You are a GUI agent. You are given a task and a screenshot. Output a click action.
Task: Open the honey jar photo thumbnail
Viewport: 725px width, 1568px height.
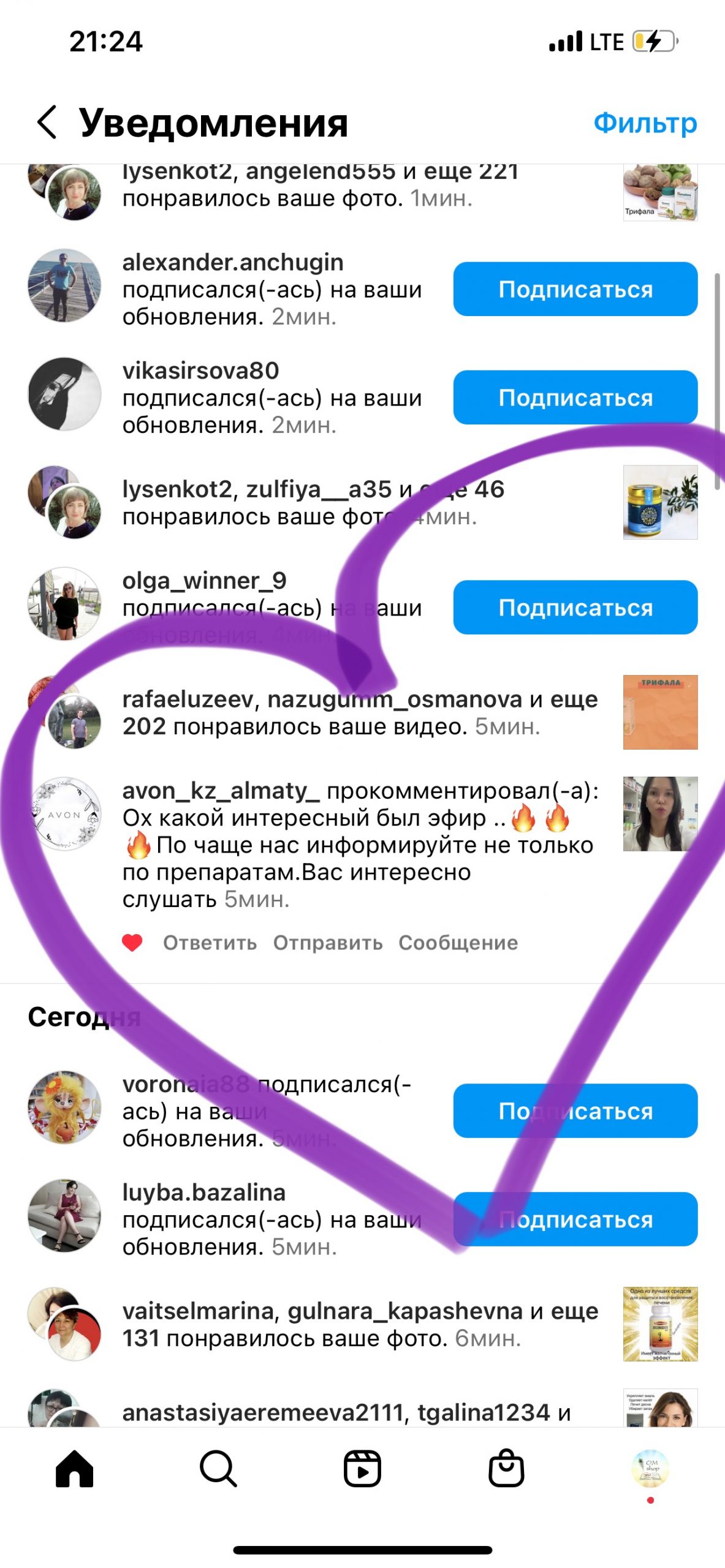(660, 502)
